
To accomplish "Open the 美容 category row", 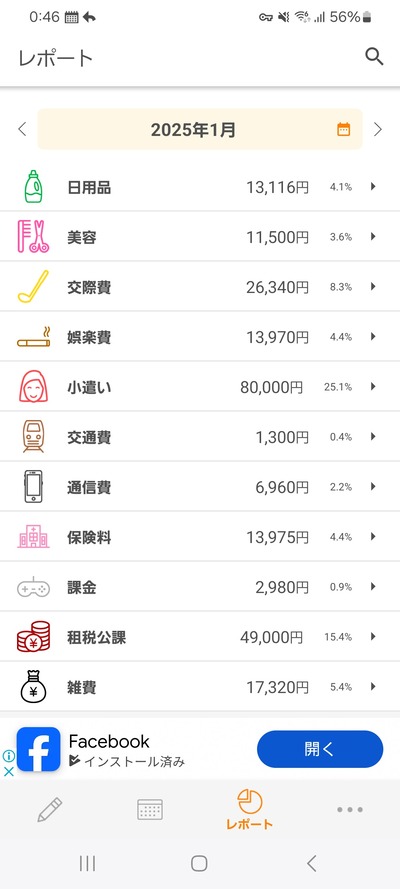I will click(x=200, y=236).
